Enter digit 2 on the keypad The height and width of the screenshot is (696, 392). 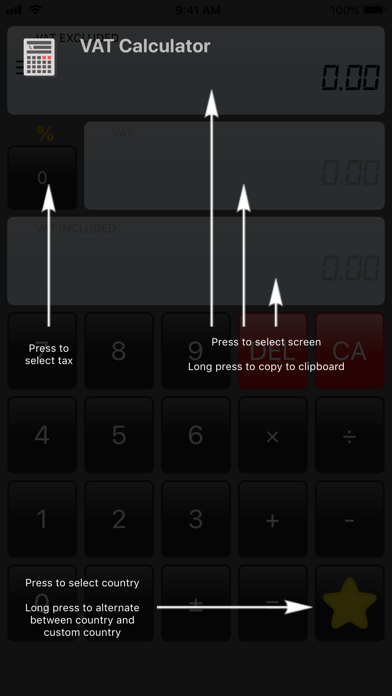119,519
